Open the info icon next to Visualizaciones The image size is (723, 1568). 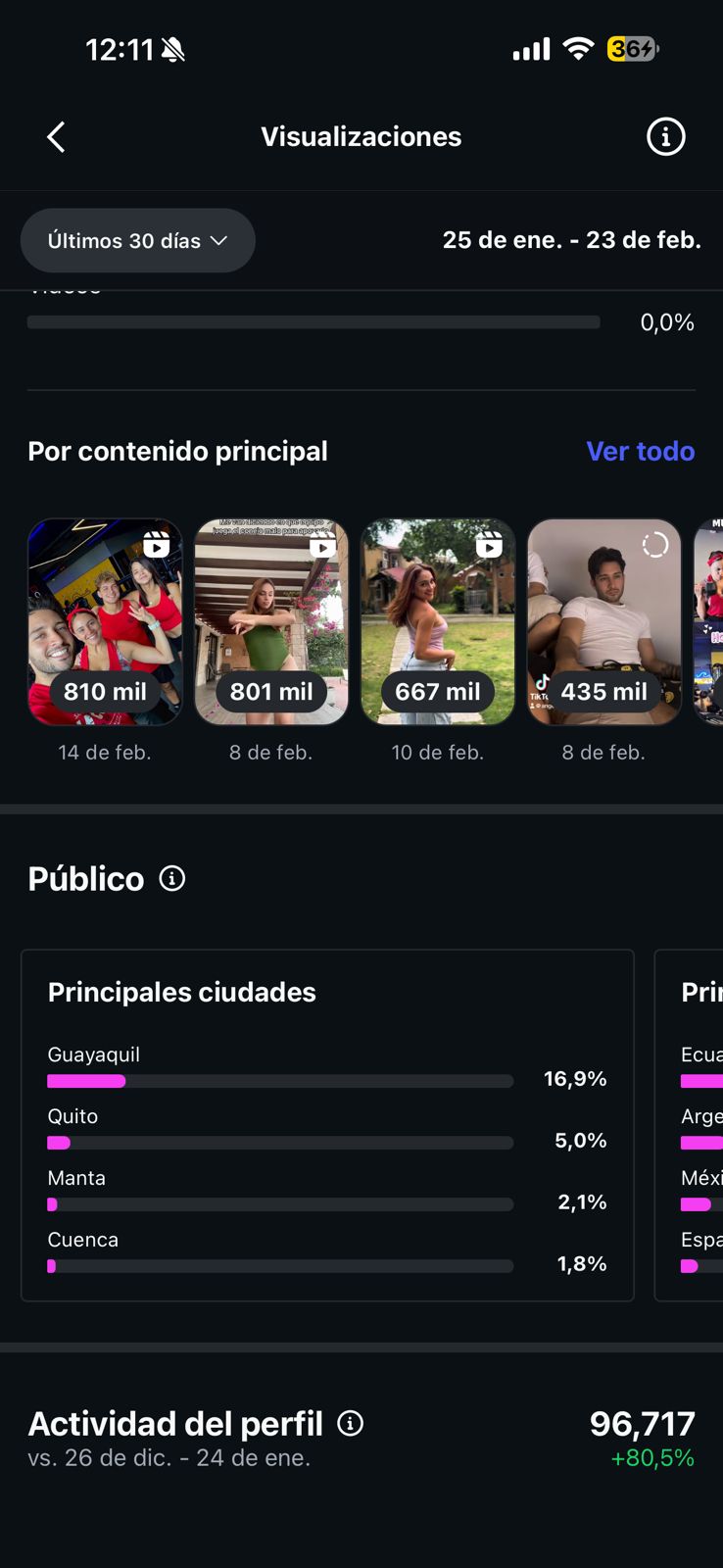pyautogui.click(x=665, y=137)
